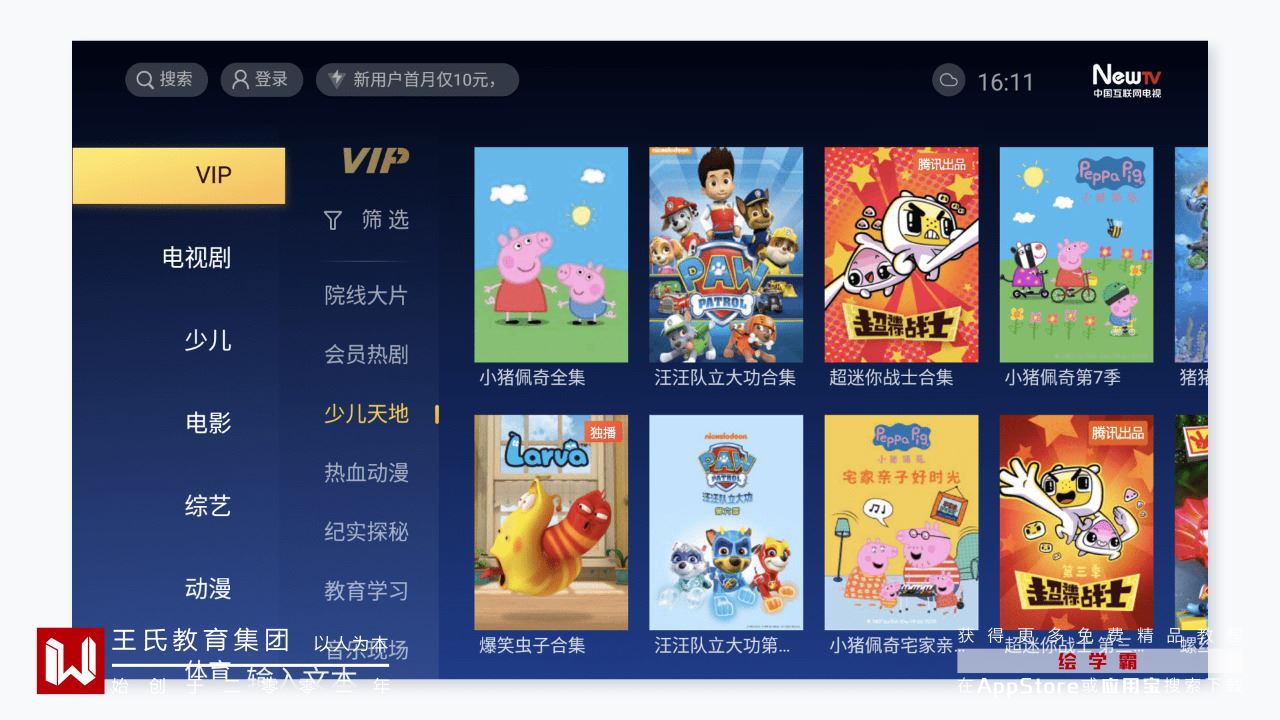Select the 会员热剧 subcategory
1280x720 pixels.
tap(366, 355)
